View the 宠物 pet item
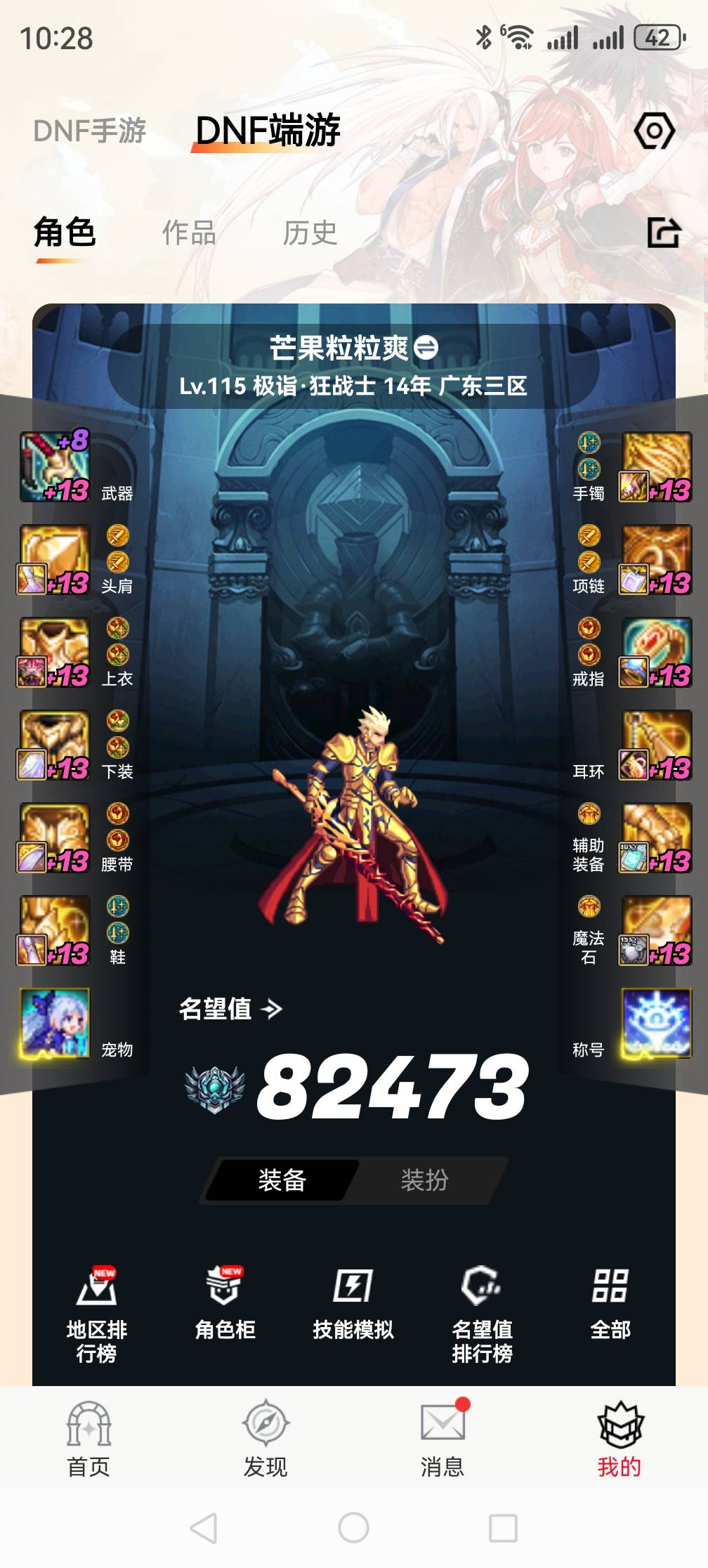The image size is (708, 1568). [x=55, y=1023]
